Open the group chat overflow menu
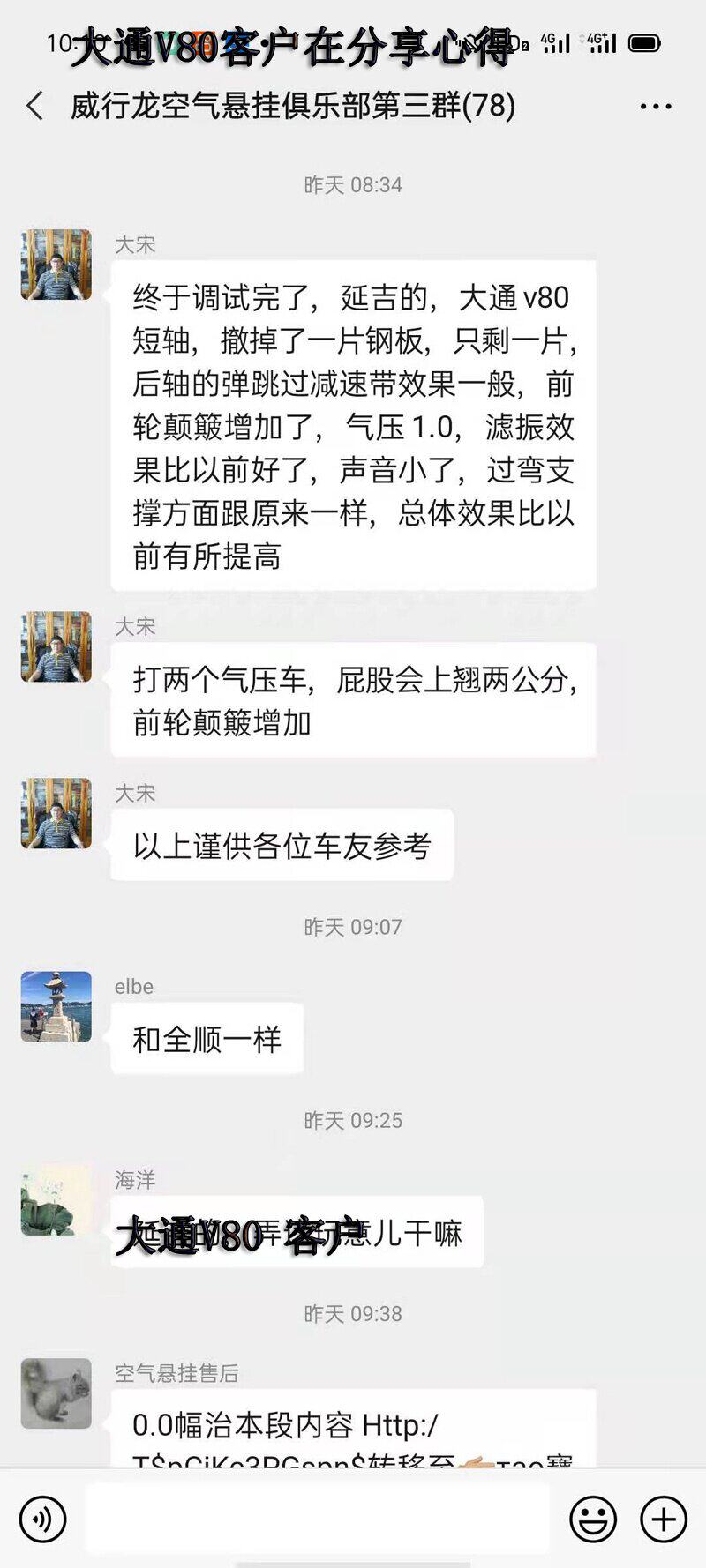Screen dimensions: 706x1568 click(x=655, y=107)
